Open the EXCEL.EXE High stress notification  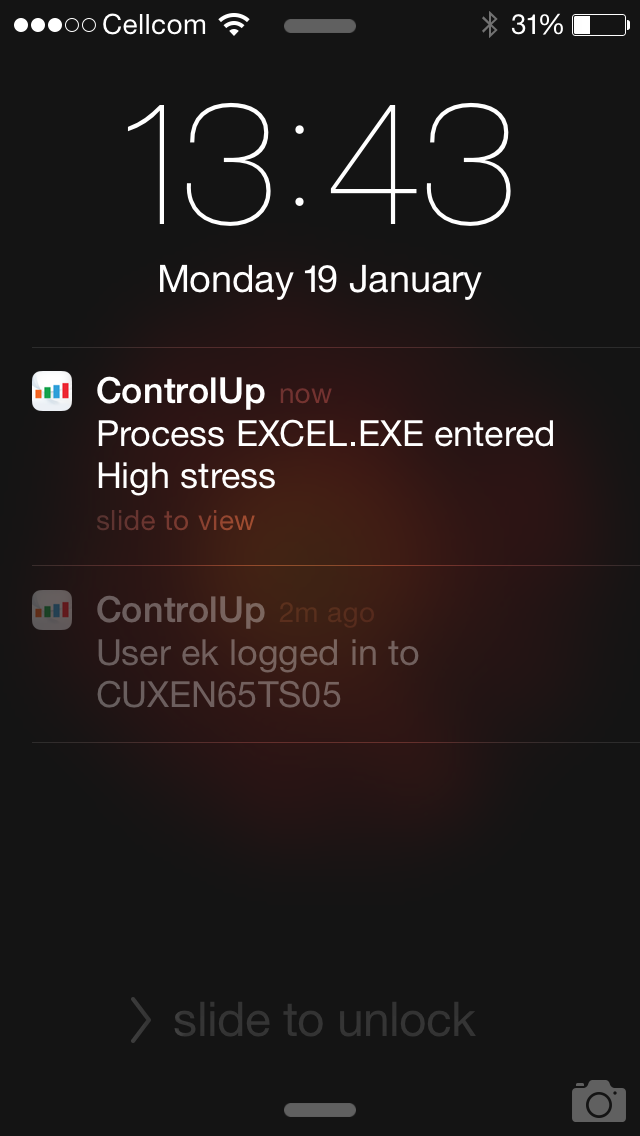click(x=336, y=456)
